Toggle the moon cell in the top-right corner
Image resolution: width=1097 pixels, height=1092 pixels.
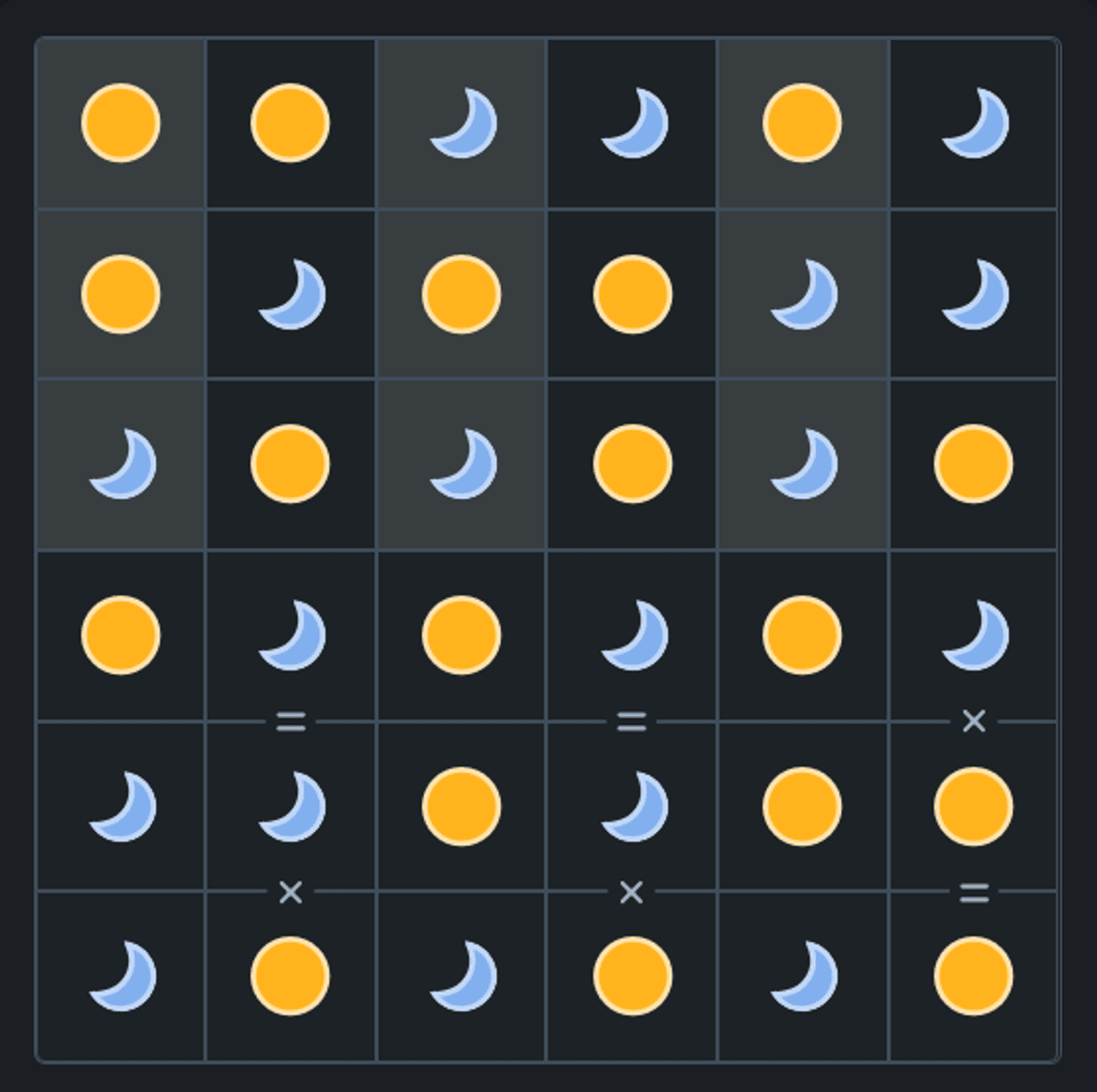(x=974, y=123)
